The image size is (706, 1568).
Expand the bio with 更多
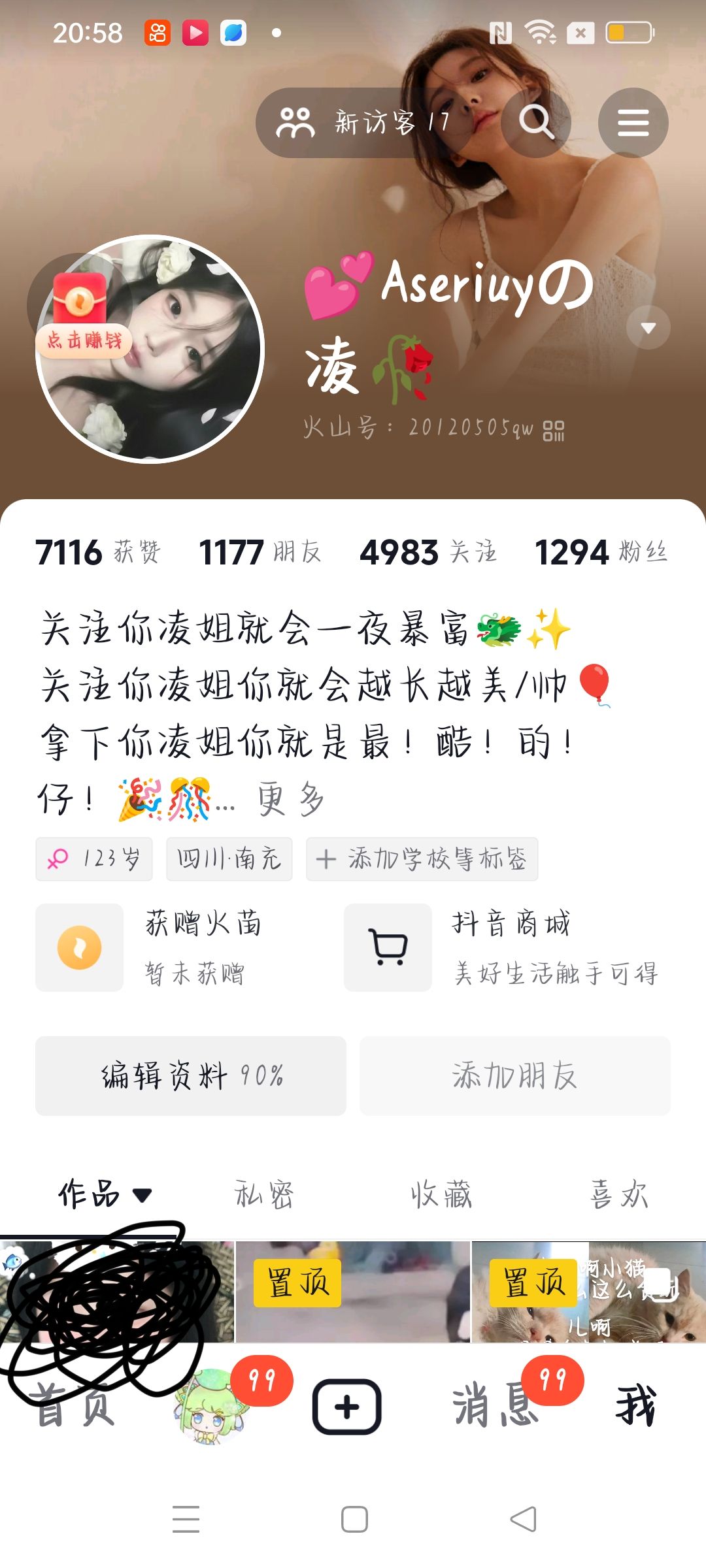pyautogui.click(x=290, y=798)
